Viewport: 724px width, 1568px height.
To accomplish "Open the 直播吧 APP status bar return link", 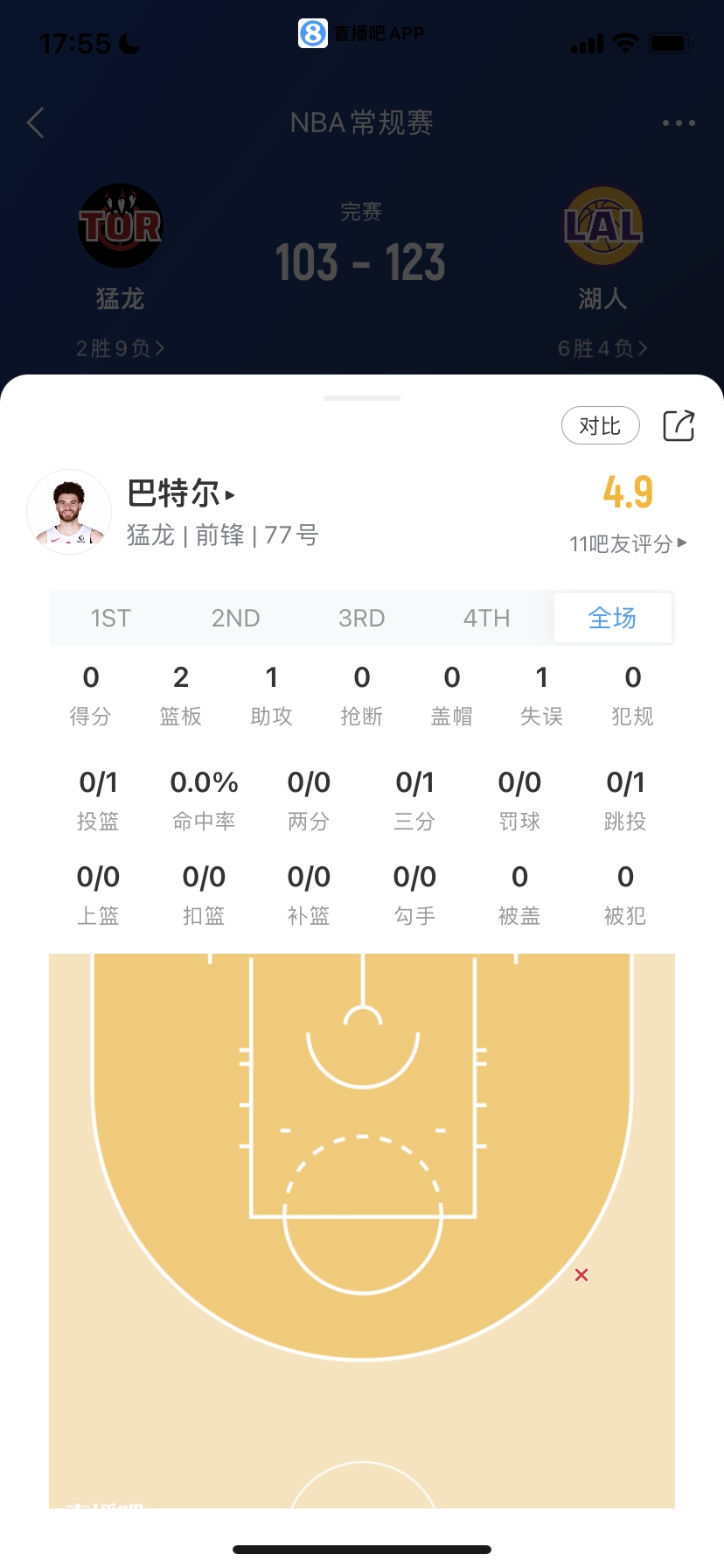I will [x=362, y=33].
